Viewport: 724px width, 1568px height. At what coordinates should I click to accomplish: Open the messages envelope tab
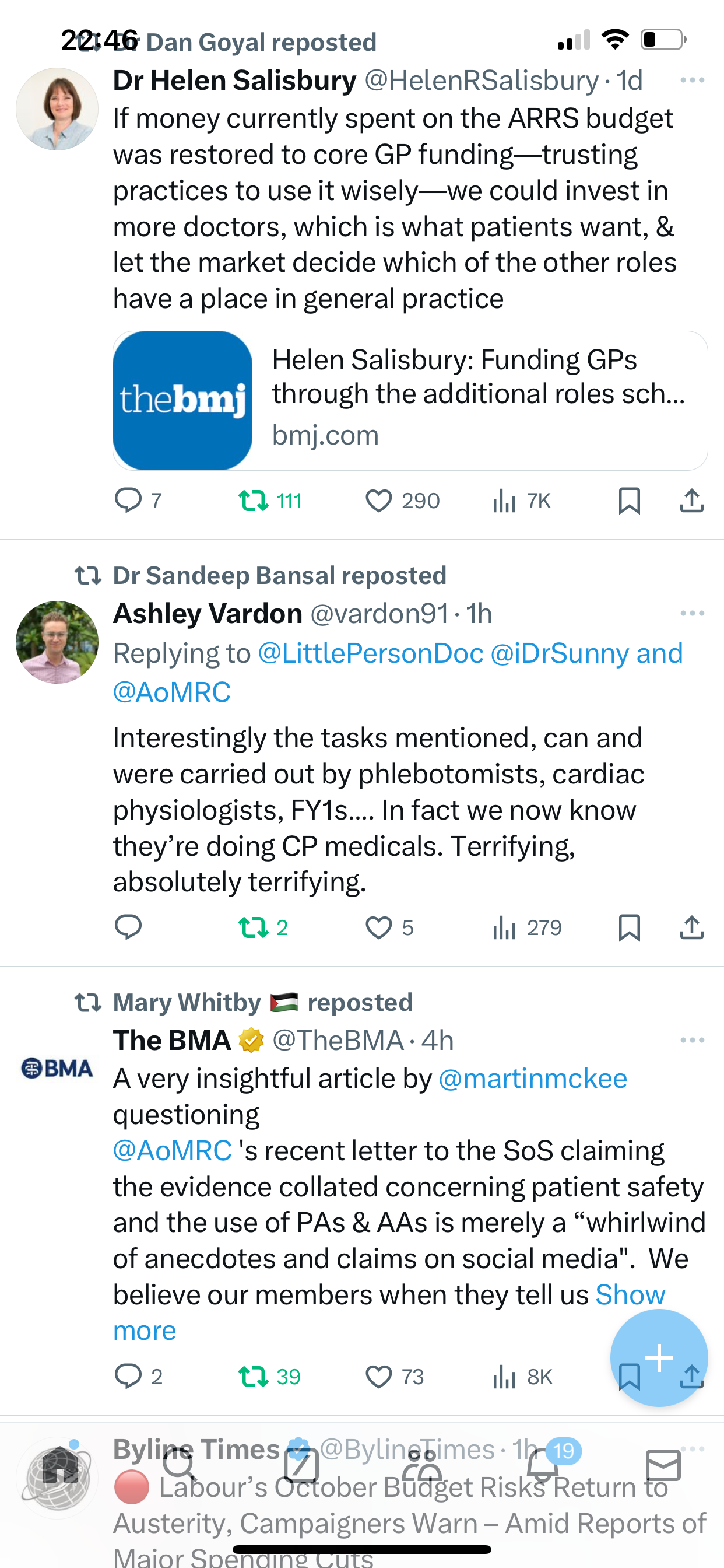pos(663,1465)
